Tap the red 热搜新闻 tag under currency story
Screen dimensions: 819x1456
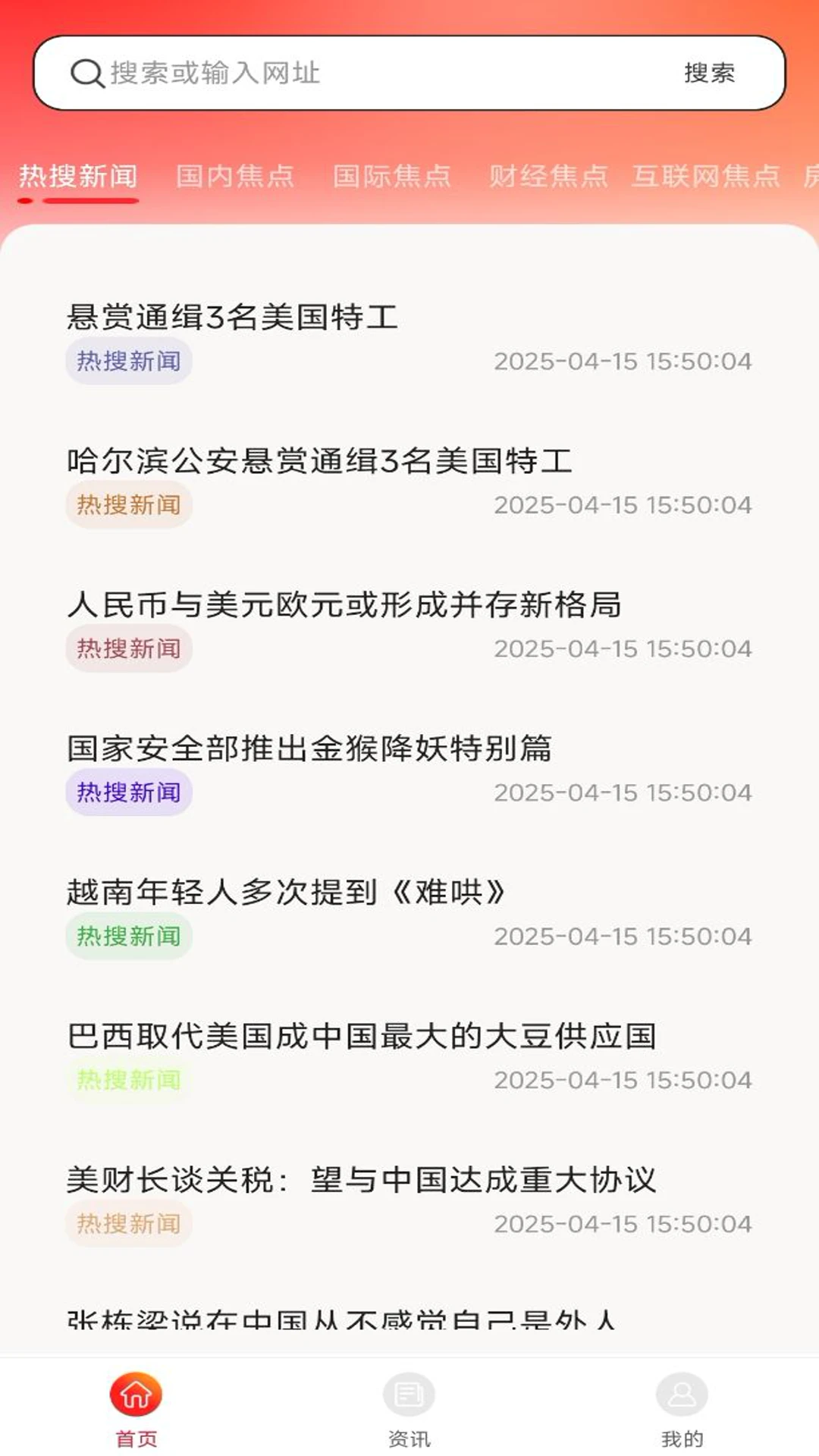pyautogui.click(x=128, y=648)
